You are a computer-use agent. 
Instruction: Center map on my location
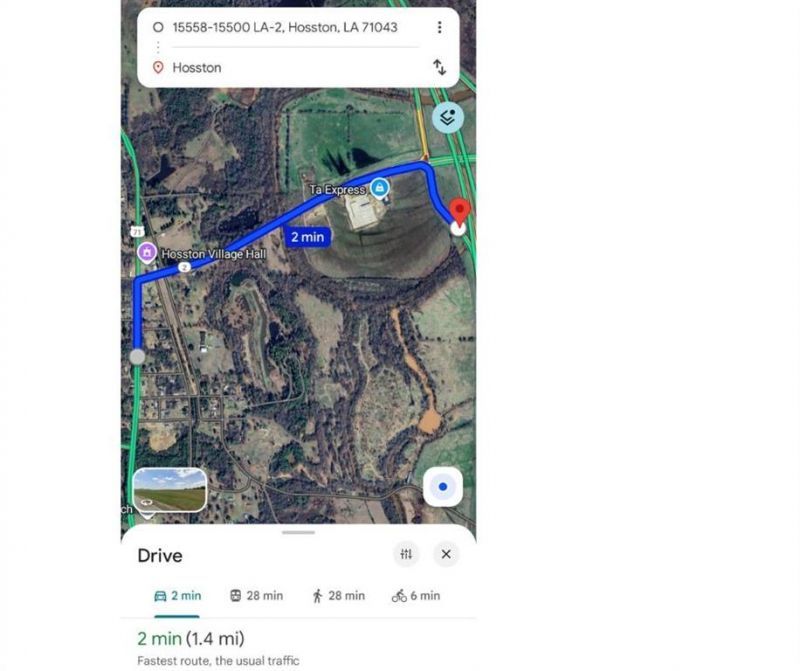[442, 488]
